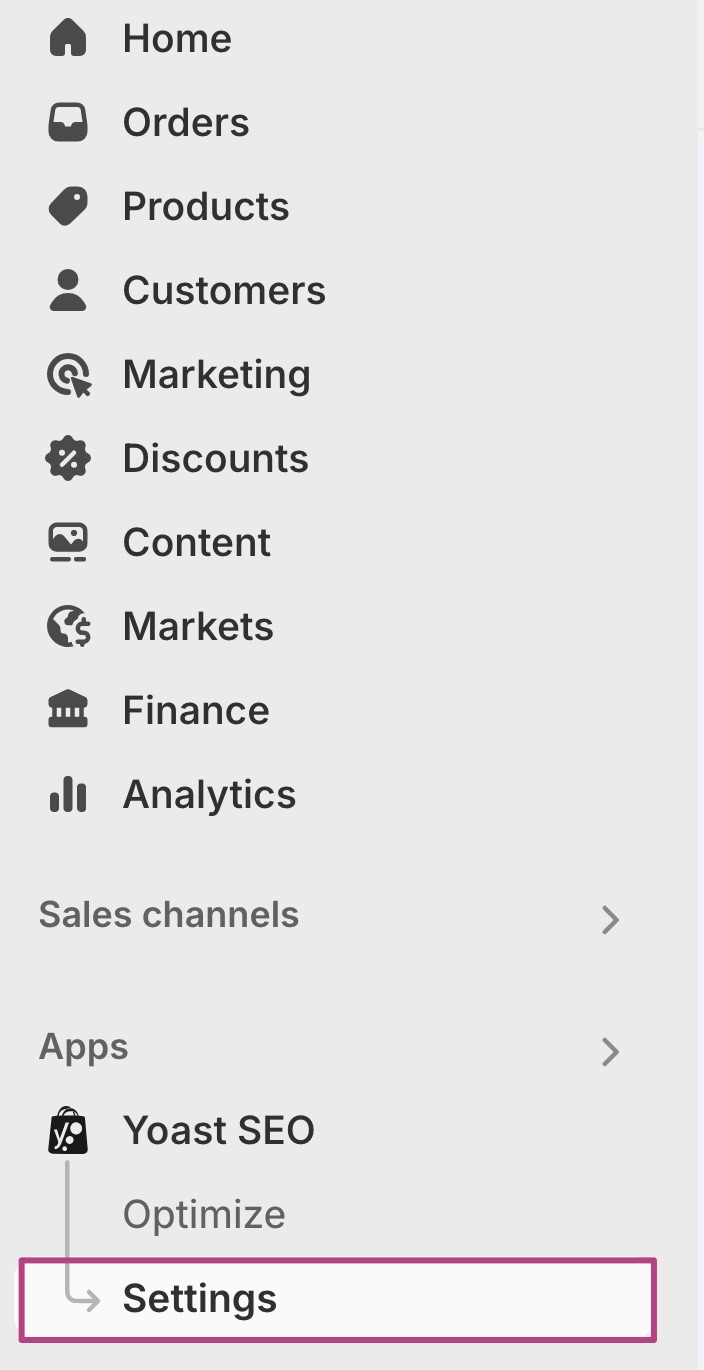Open Yoast SEO Settings
The width and height of the screenshot is (704, 1370).
338,1299
